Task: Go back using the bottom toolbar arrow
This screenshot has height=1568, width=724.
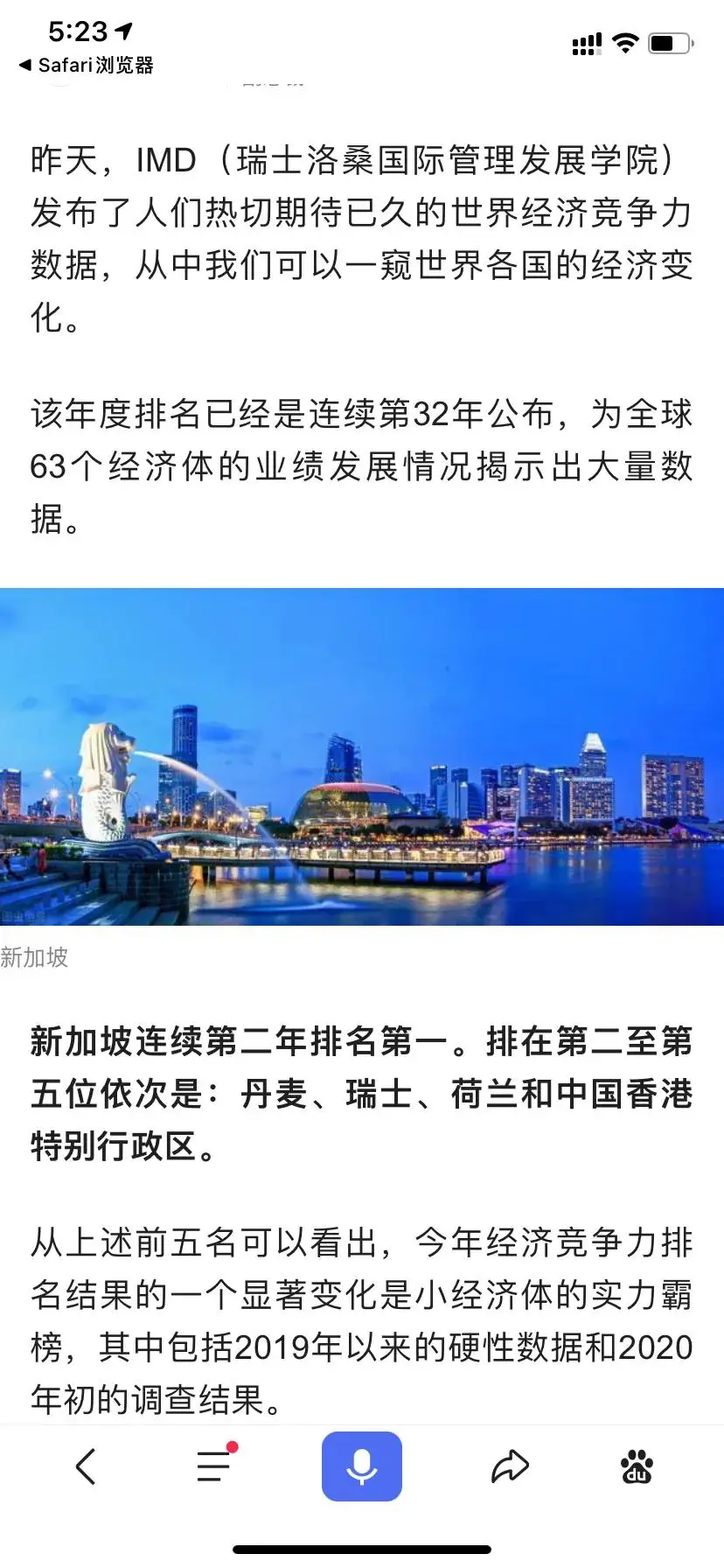Action: 86,1466
